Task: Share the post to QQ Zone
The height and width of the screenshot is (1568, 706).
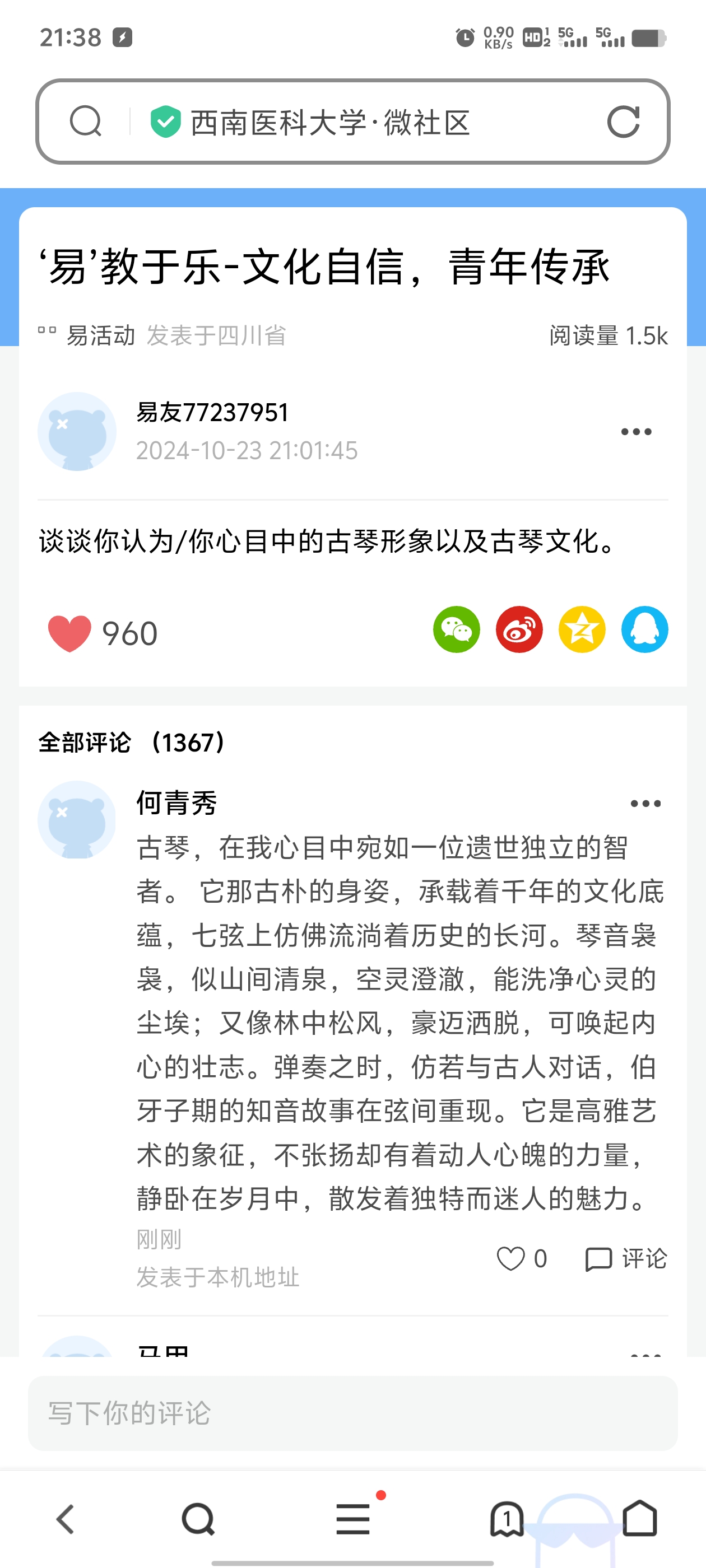Action: point(582,629)
